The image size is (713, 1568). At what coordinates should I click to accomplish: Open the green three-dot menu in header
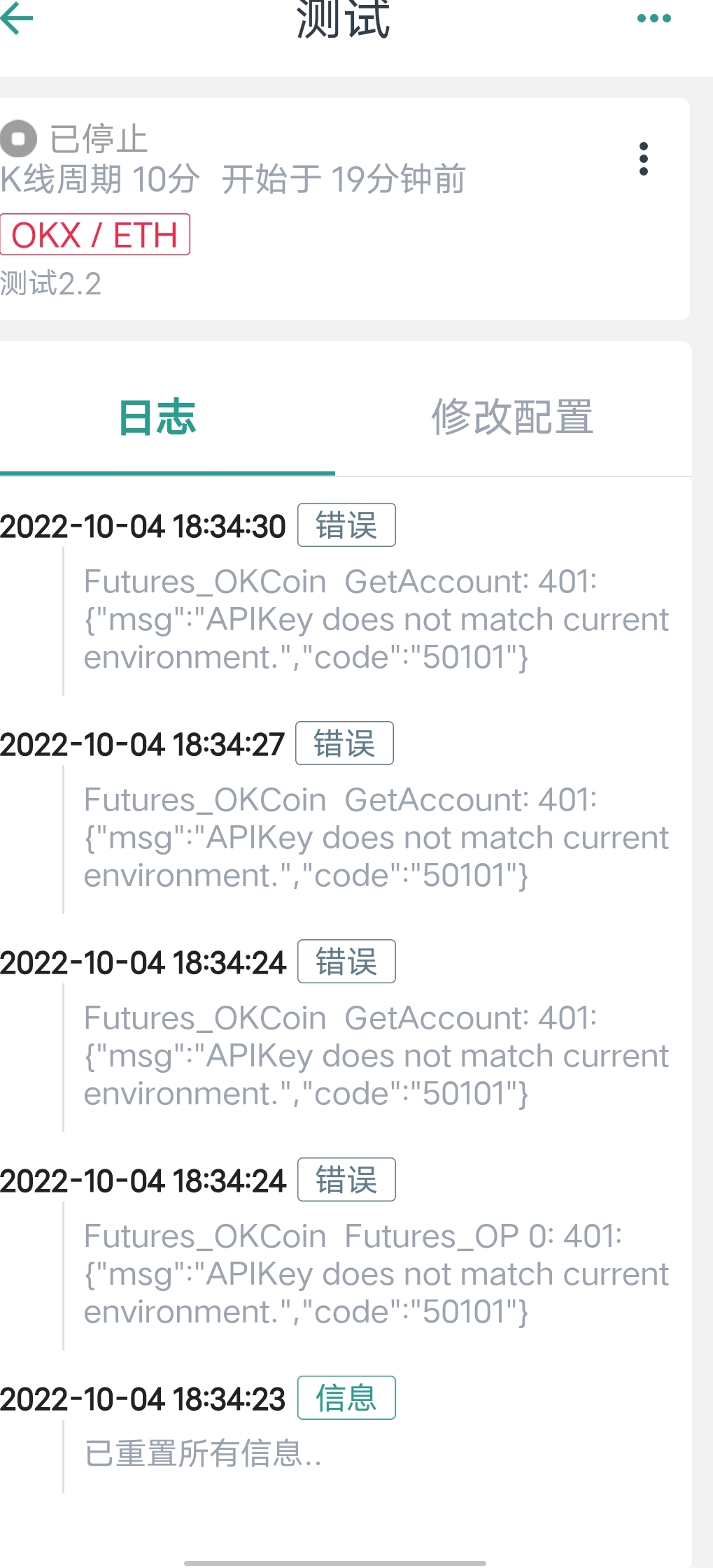pos(654,19)
